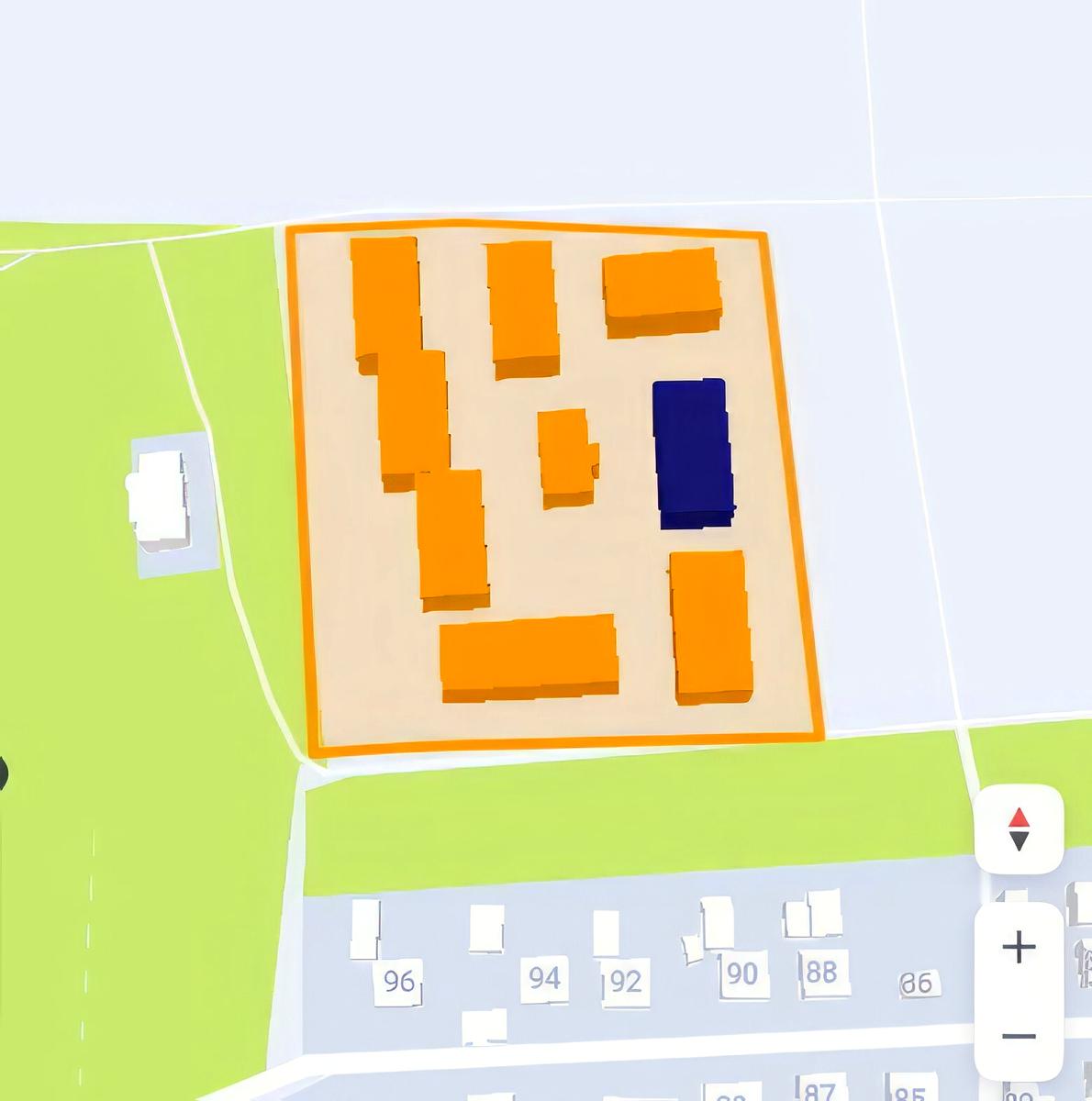Tap the compass to reset map orientation
Viewport: 1092px width, 1101px height.
pyautogui.click(x=1019, y=829)
